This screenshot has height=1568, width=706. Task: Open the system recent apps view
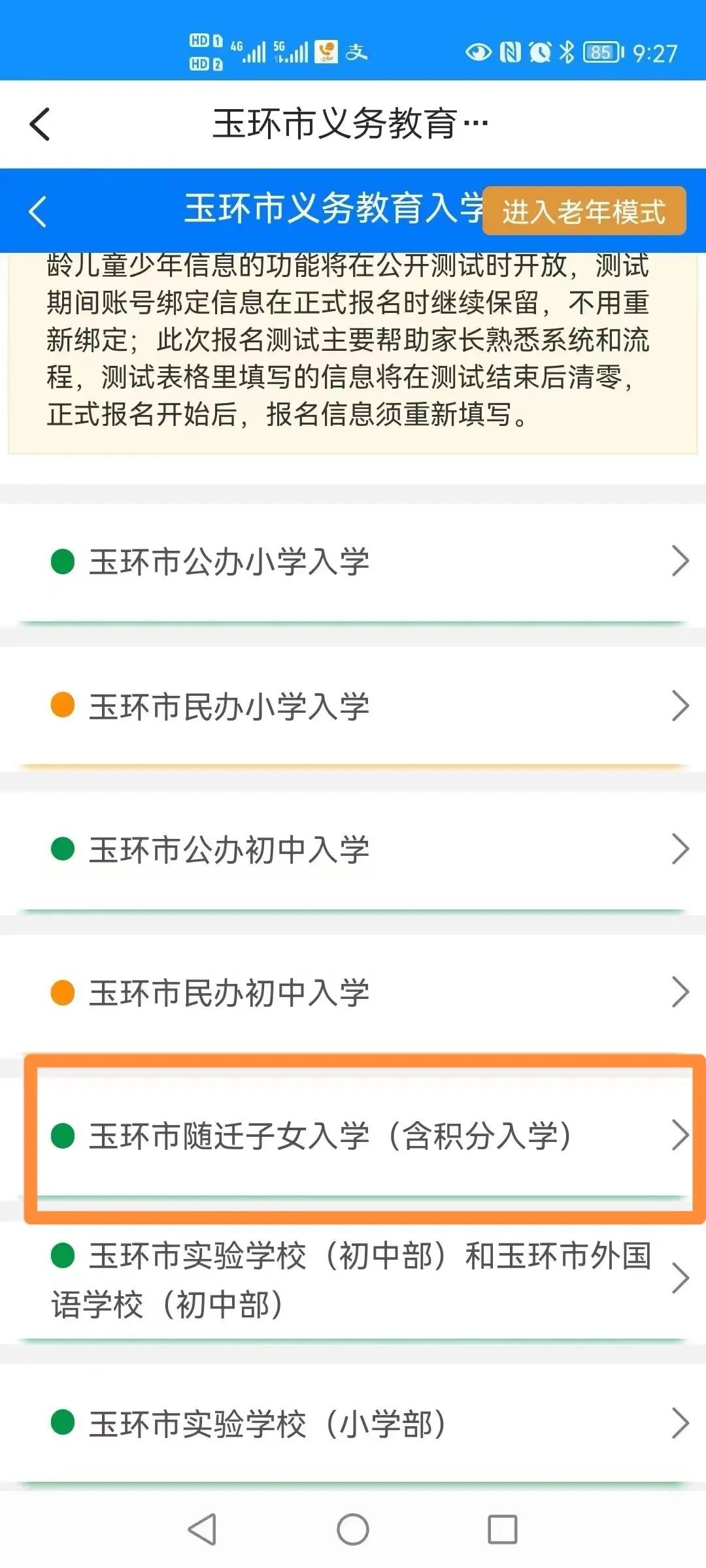click(x=502, y=1529)
